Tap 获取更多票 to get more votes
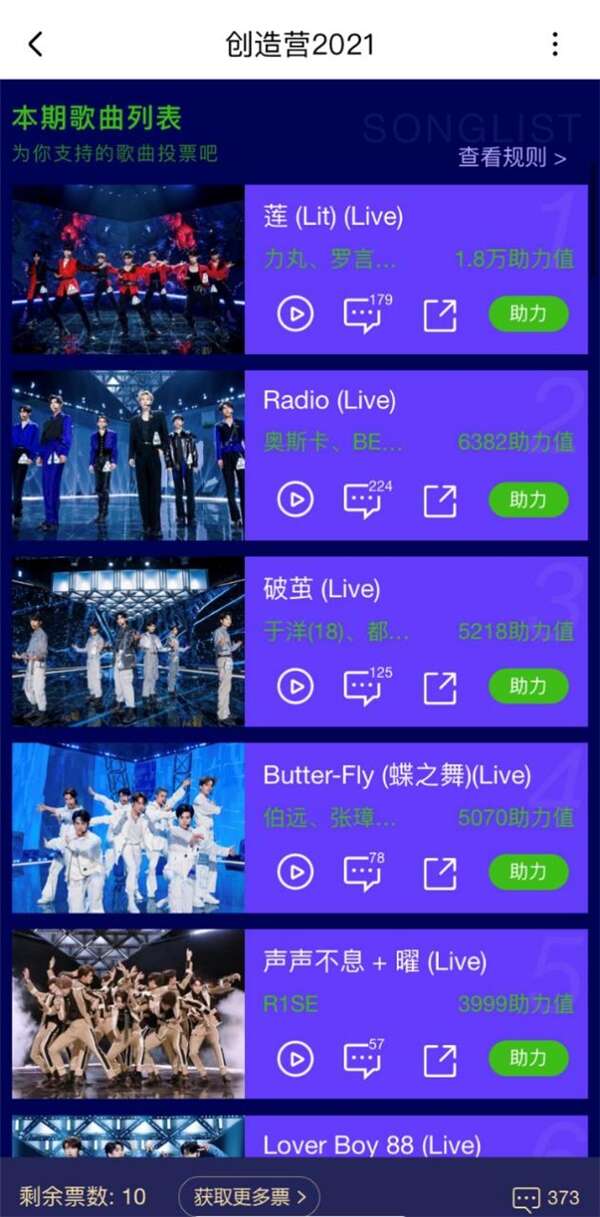 pos(249,1196)
